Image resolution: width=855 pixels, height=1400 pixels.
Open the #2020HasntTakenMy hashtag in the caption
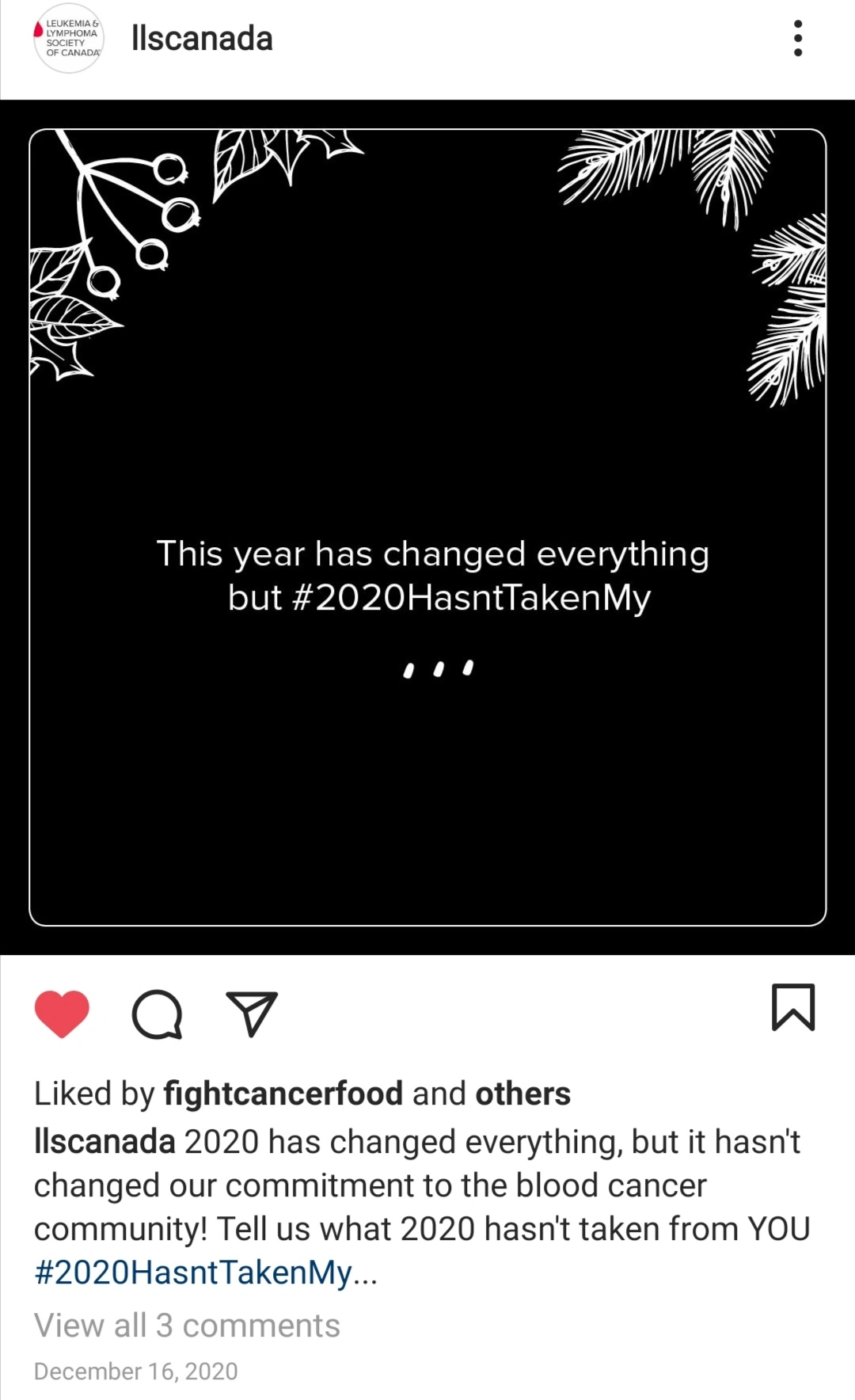192,1273
